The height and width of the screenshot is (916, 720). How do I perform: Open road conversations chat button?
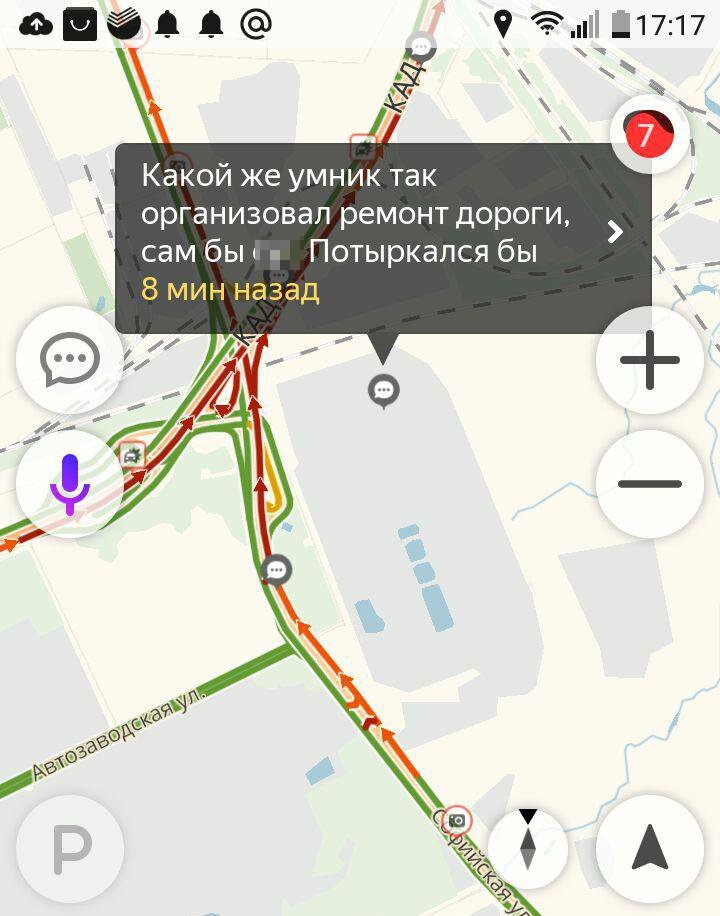point(69,359)
